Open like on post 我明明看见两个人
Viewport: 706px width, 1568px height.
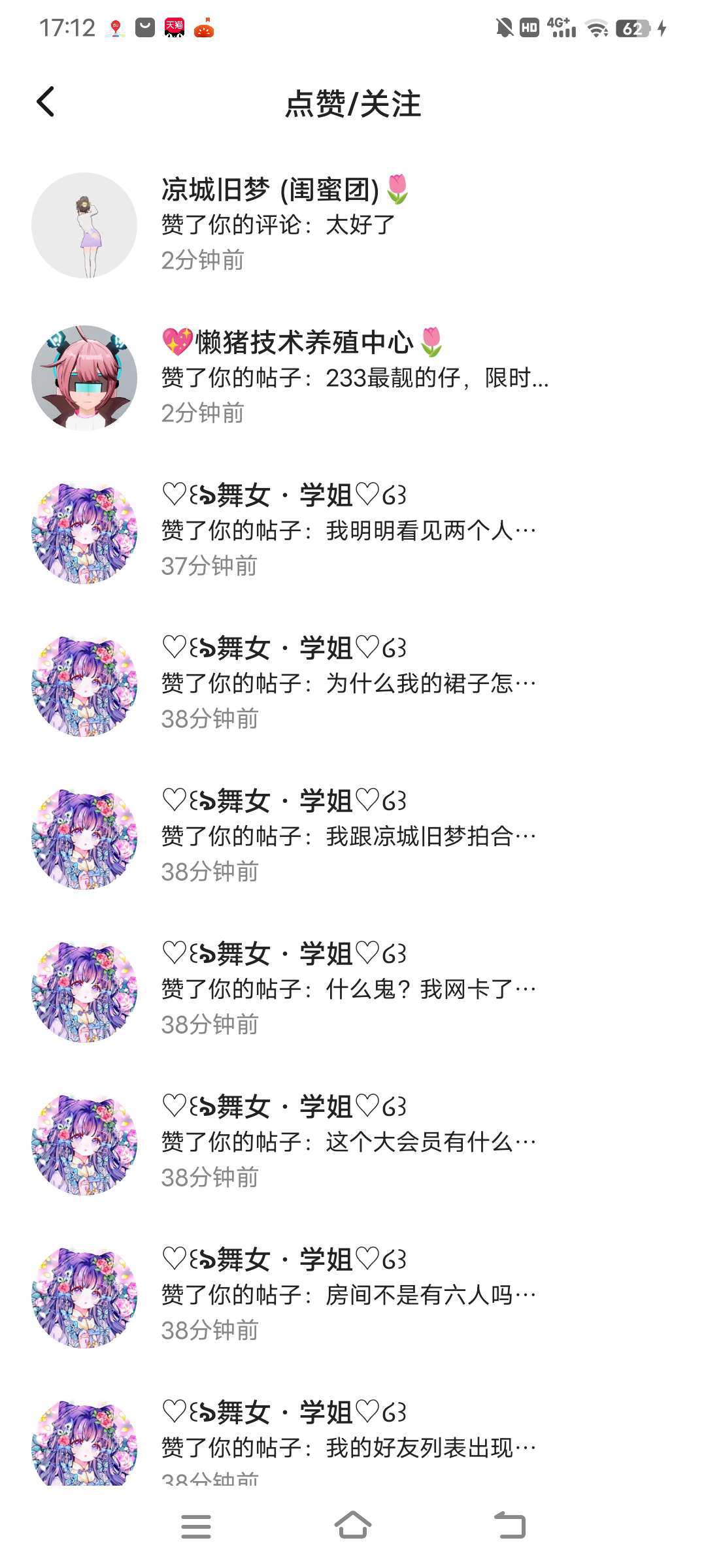(353, 531)
